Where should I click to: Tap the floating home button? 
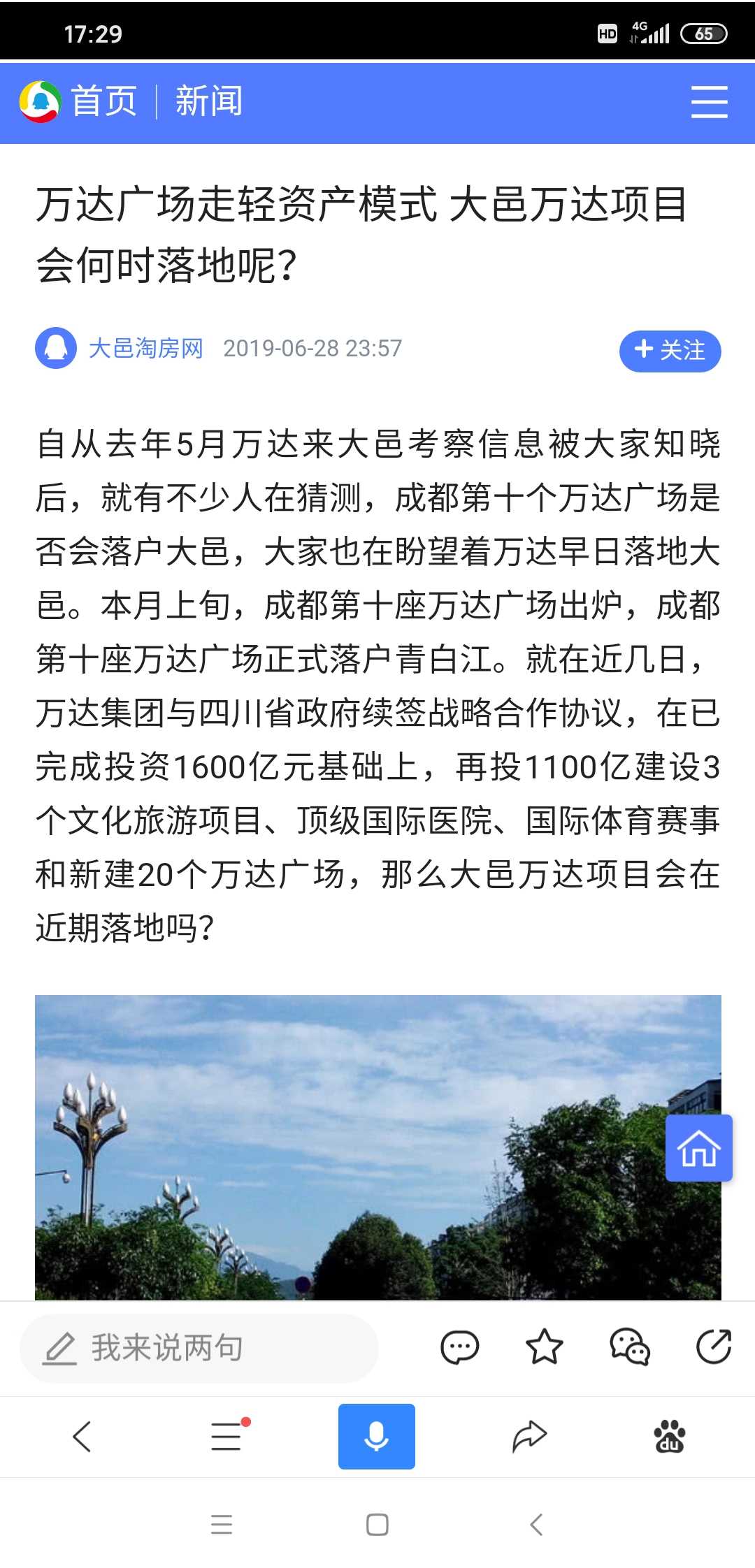coord(698,1148)
